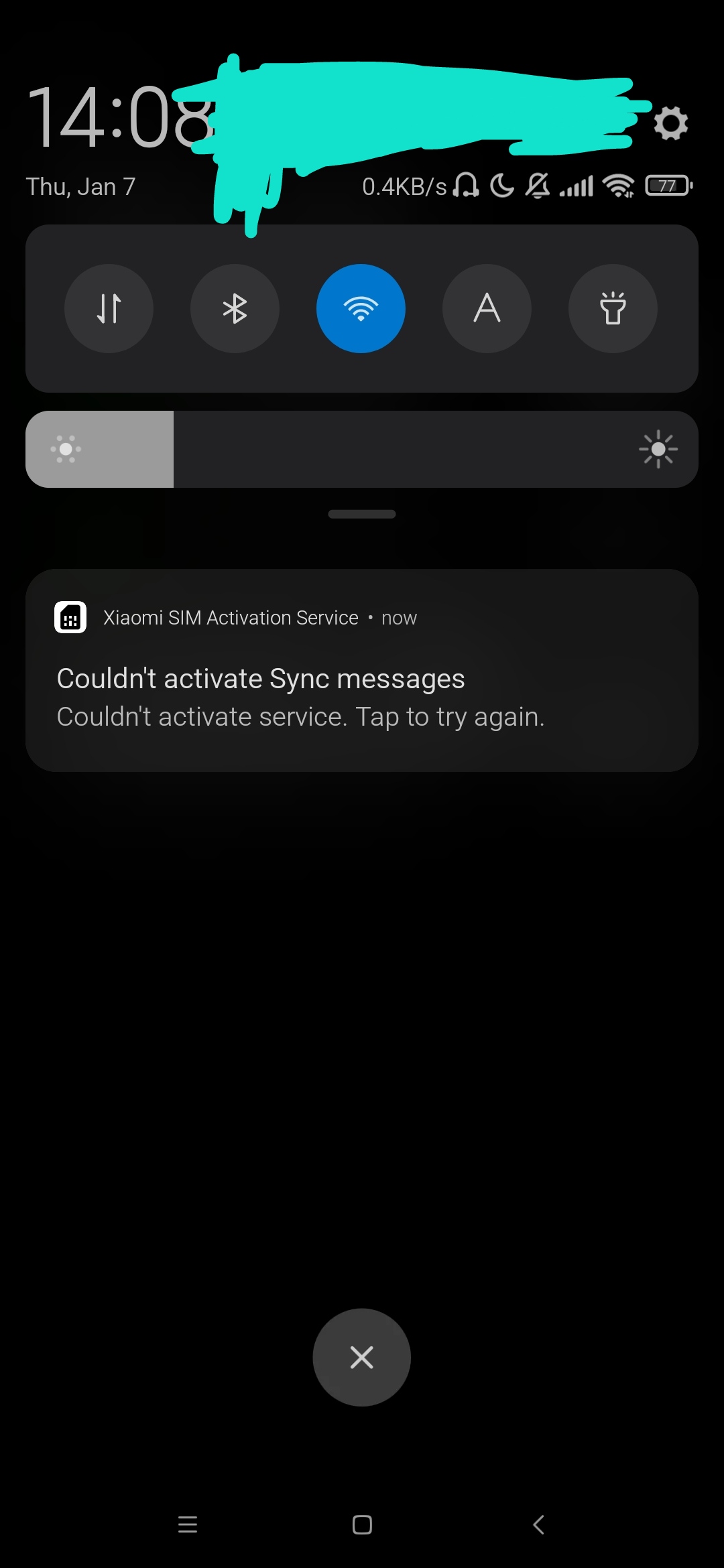The width and height of the screenshot is (724, 1568).
Task: Turn on the flashlight
Action: tap(613, 308)
